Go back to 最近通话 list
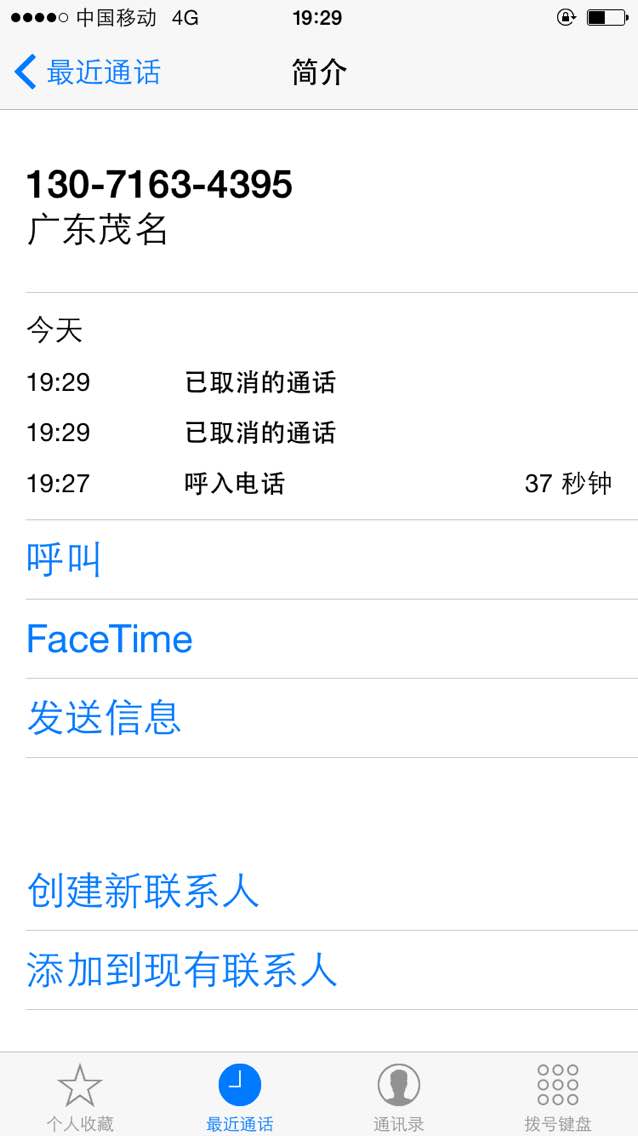 point(87,72)
